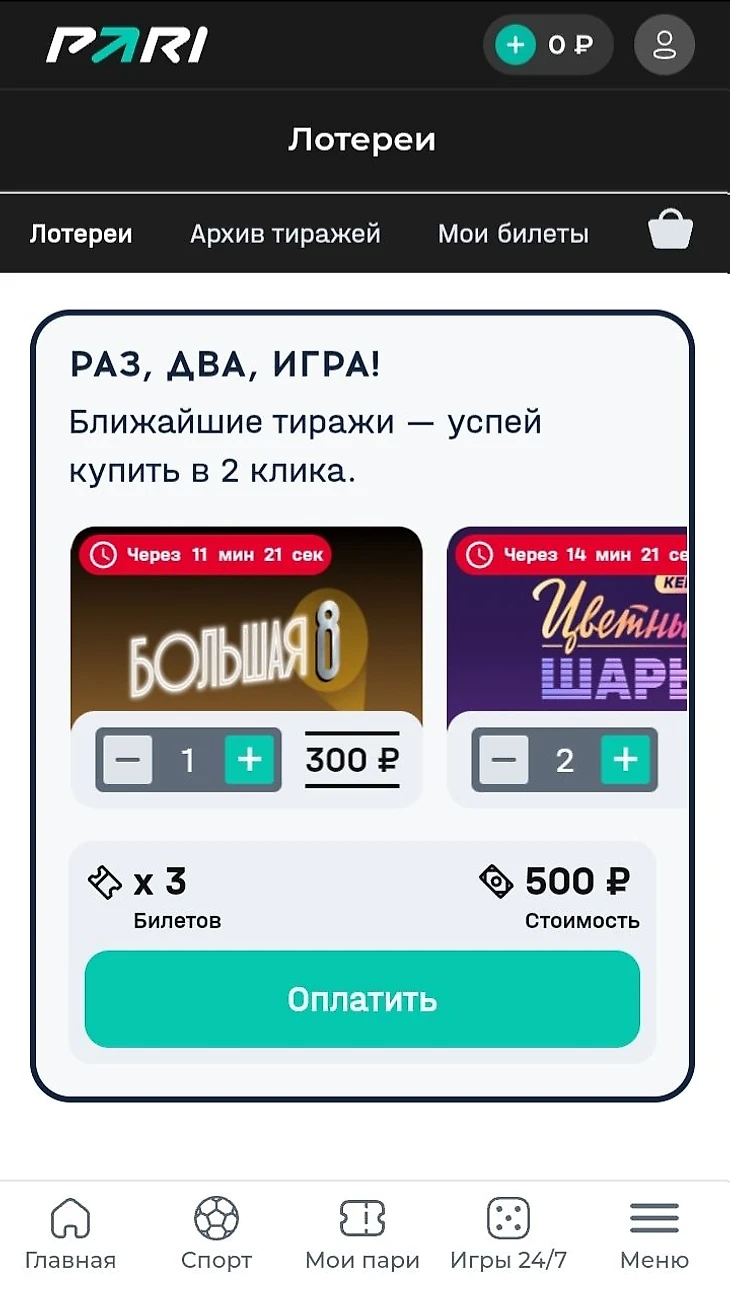The width and height of the screenshot is (730, 1290).
Task: Switch to the Спорт section
Action: (216, 1235)
